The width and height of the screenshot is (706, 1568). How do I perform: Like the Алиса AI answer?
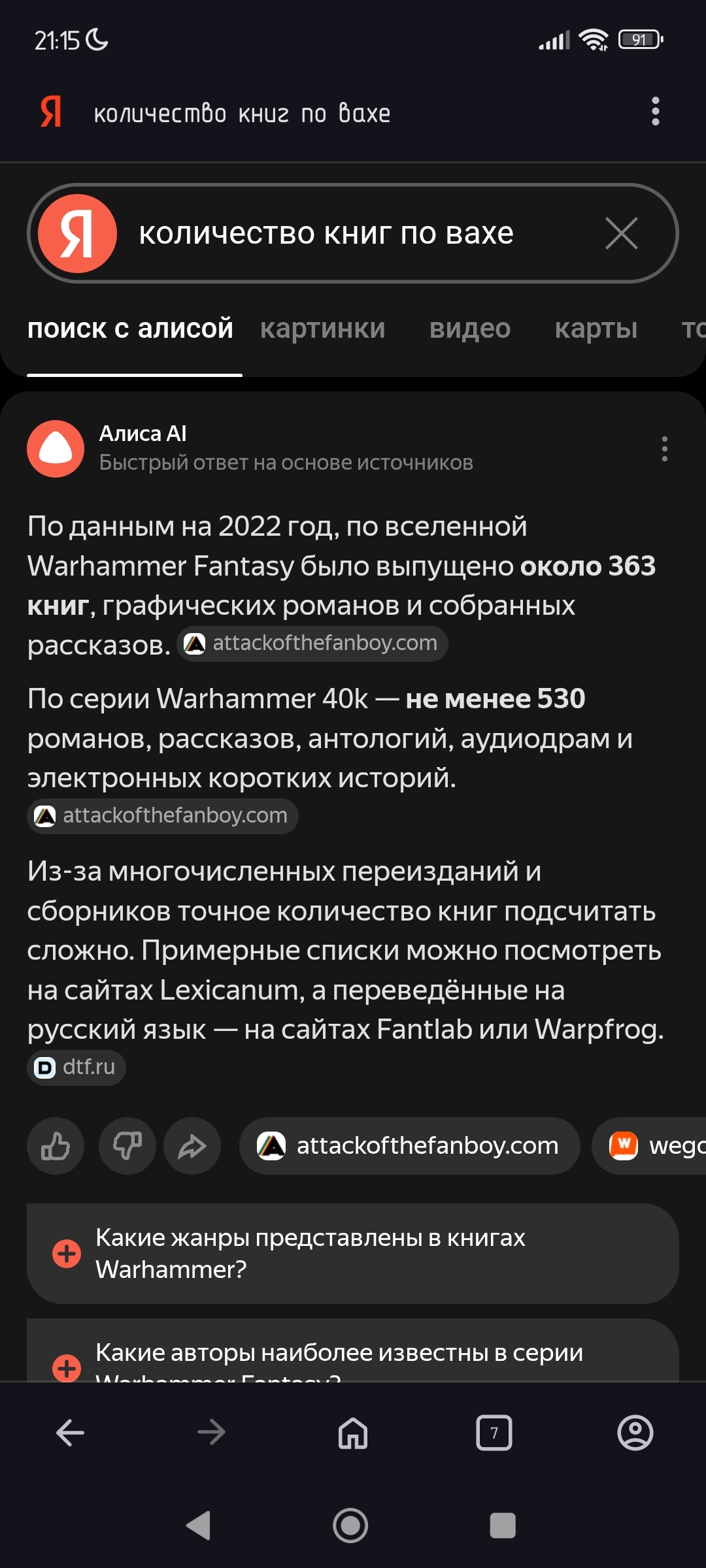point(56,1146)
